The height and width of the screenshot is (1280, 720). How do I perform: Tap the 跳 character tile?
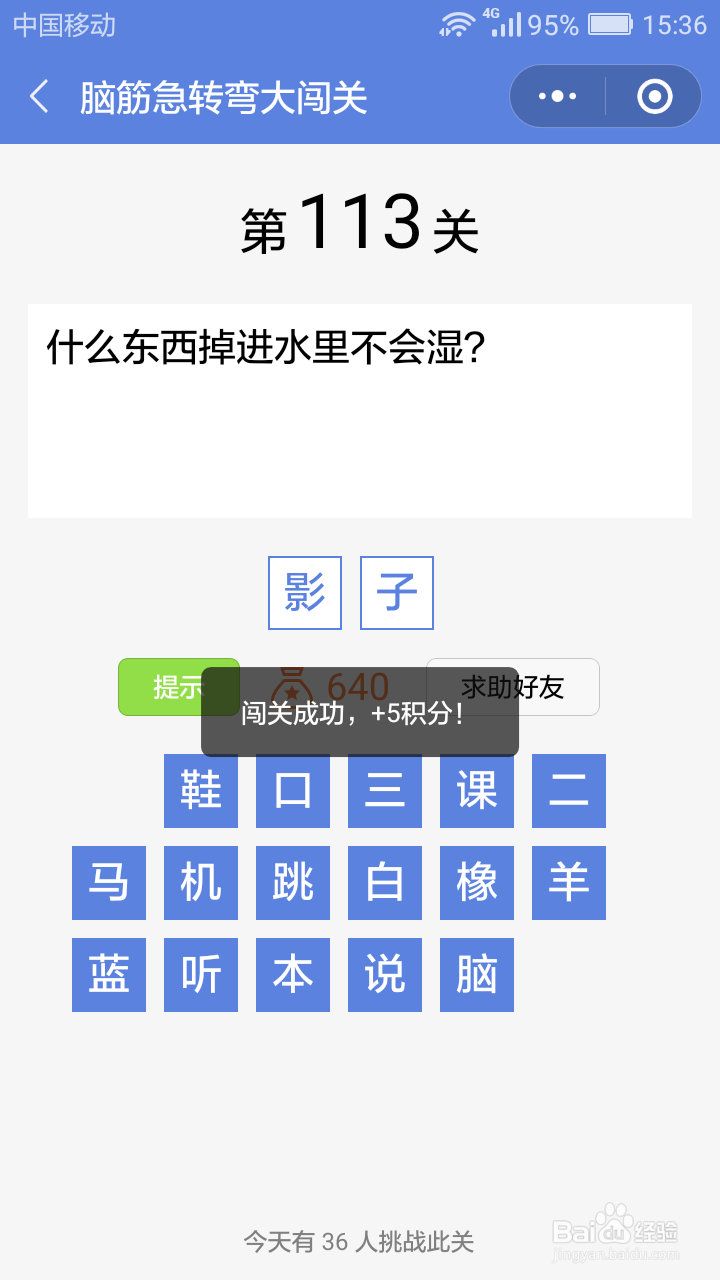tap(292, 883)
